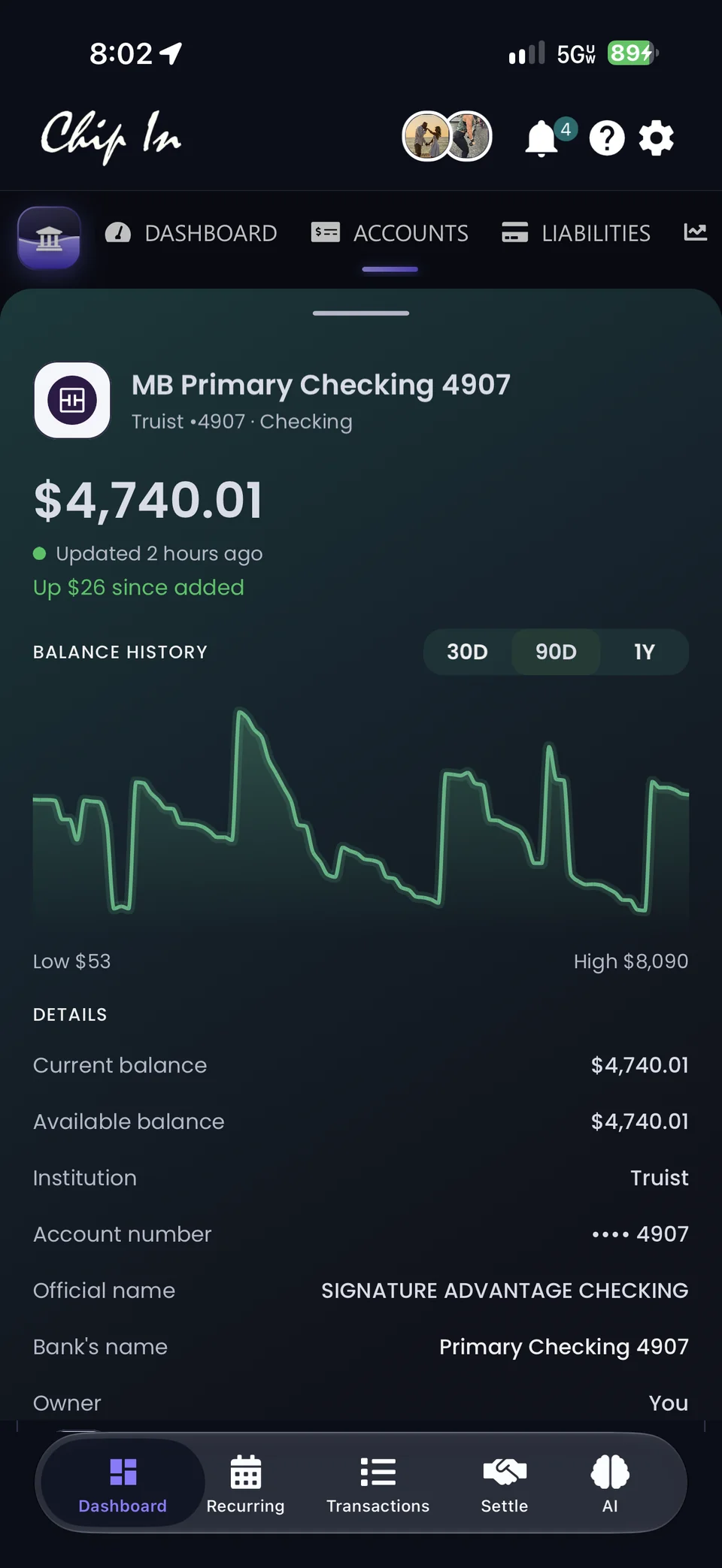Go to Dashboard in bottom navigation
Image resolution: width=722 pixels, height=1568 pixels.
(123, 1484)
